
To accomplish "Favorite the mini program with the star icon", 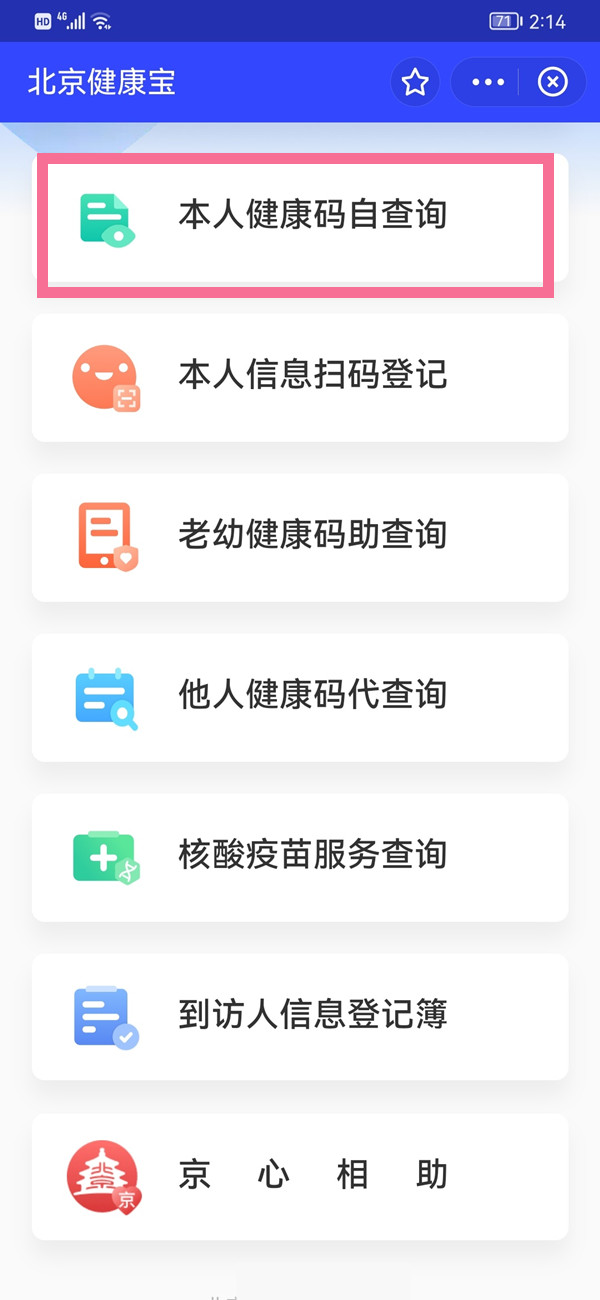I will click(x=415, y=82).
